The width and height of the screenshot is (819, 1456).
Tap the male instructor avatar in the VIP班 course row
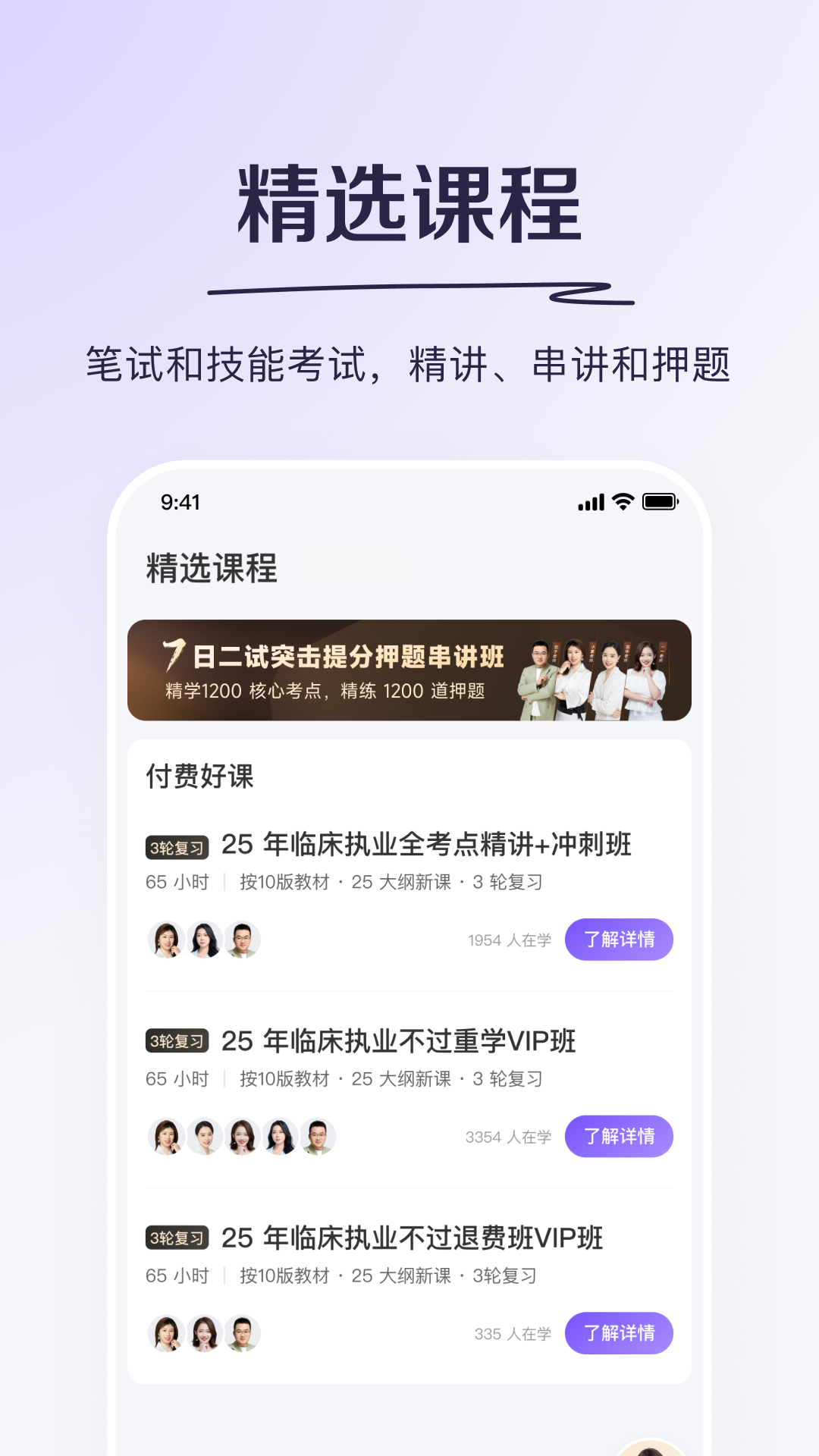316,1136
